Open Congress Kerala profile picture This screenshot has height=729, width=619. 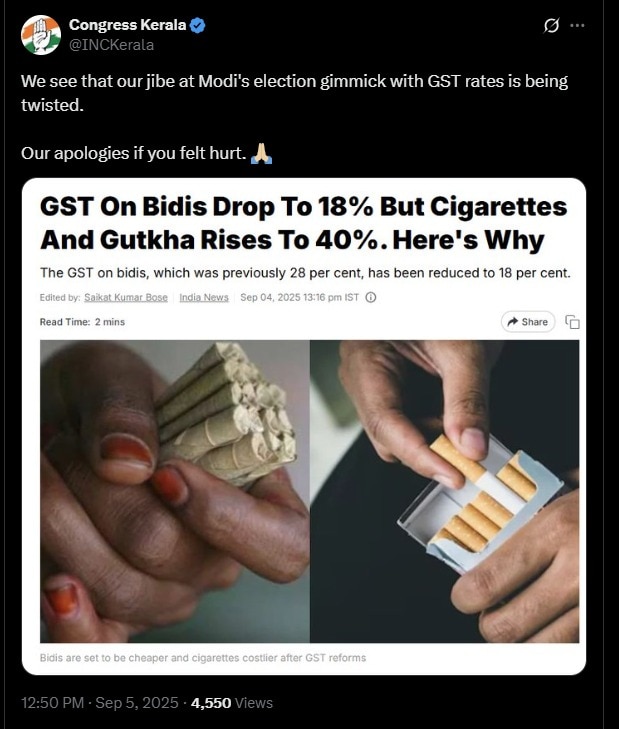click(x=41, y=34)
